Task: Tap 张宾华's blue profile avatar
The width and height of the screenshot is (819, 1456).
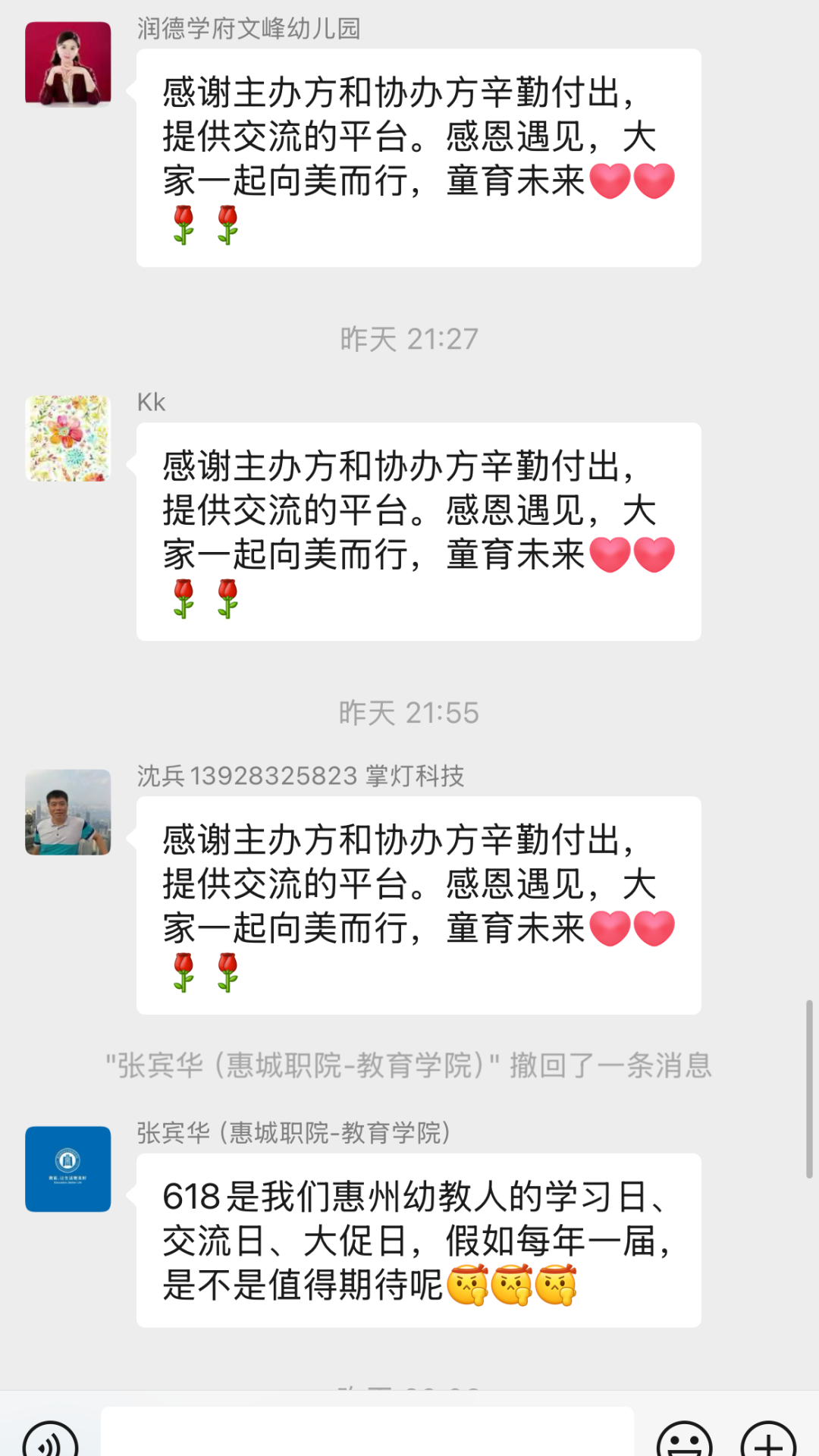Action: pos(68,1169)
